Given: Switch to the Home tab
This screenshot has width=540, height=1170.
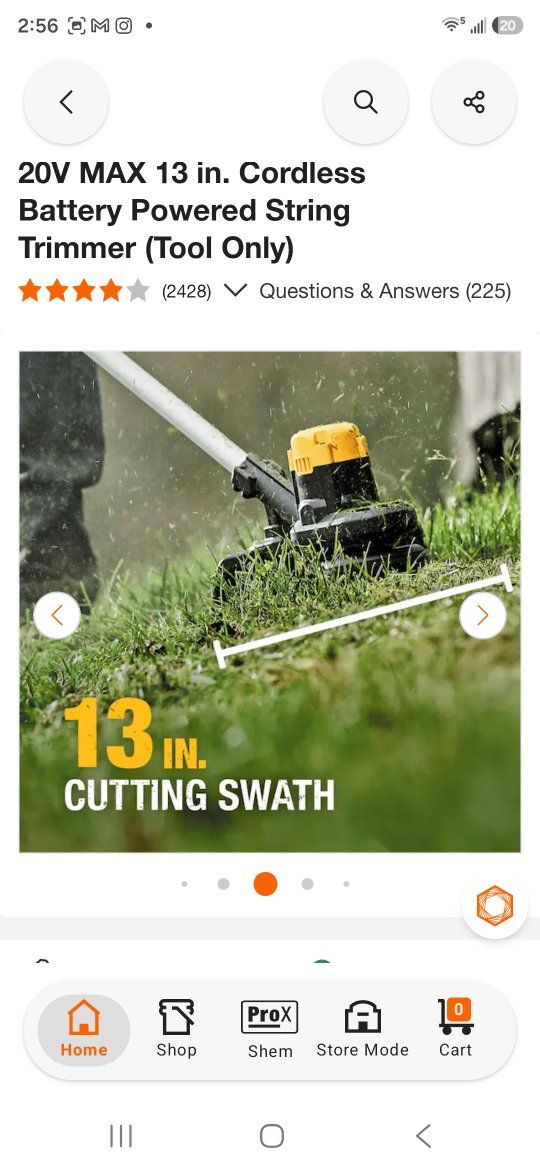Looking at the screenshot, I should pos(84,1030).
